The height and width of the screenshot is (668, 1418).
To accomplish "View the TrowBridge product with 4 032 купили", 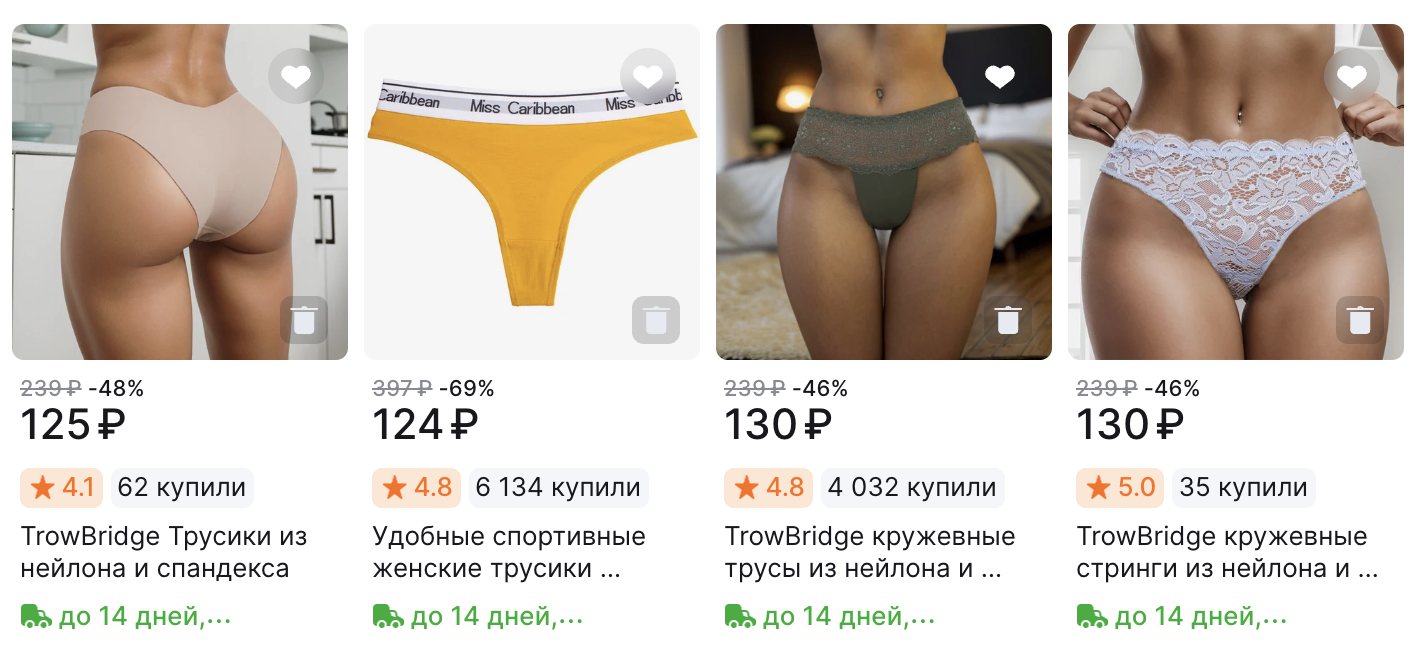I will tap(870, 552).
